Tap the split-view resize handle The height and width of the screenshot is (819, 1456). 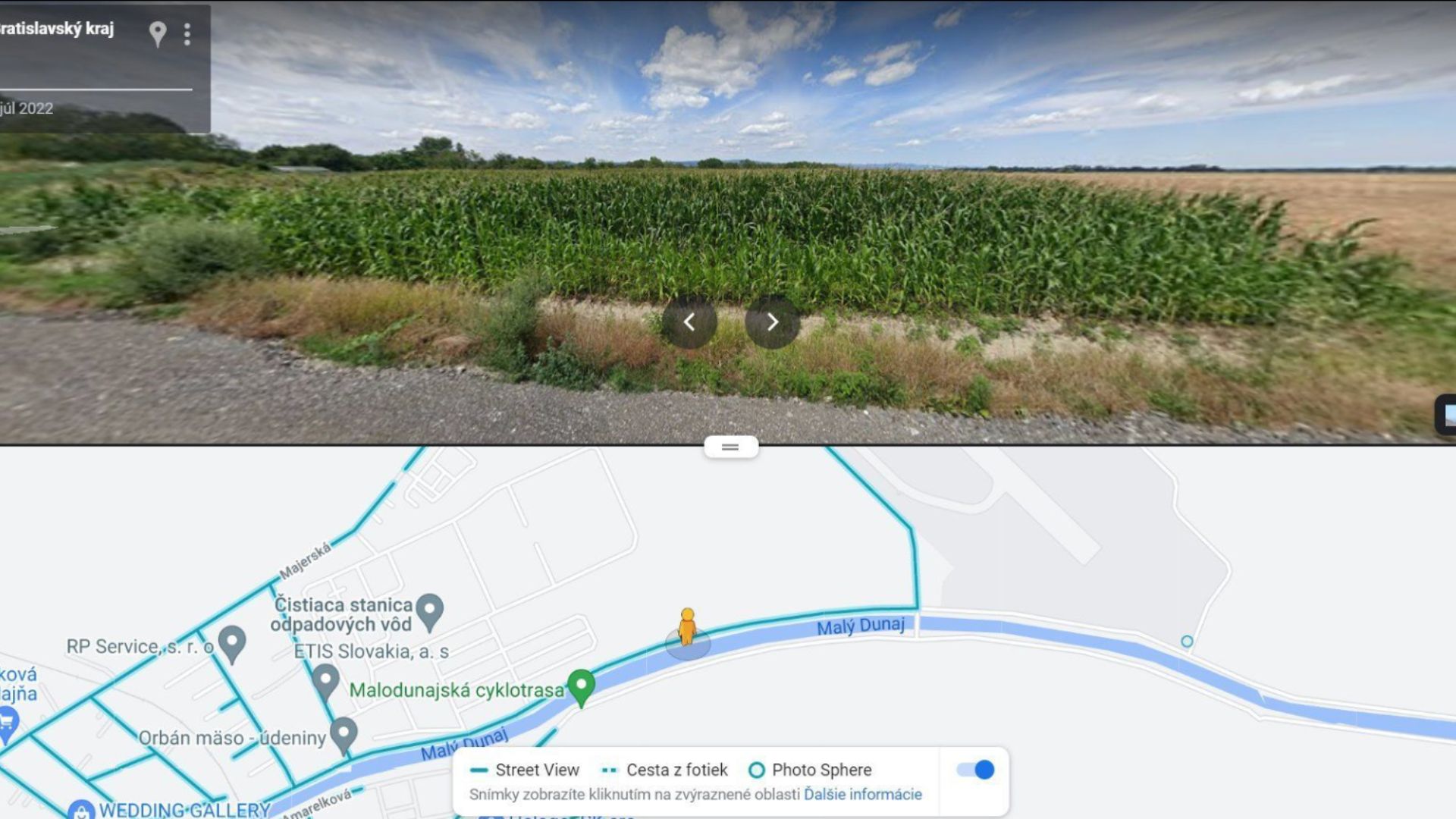click(x=730, y=447)
